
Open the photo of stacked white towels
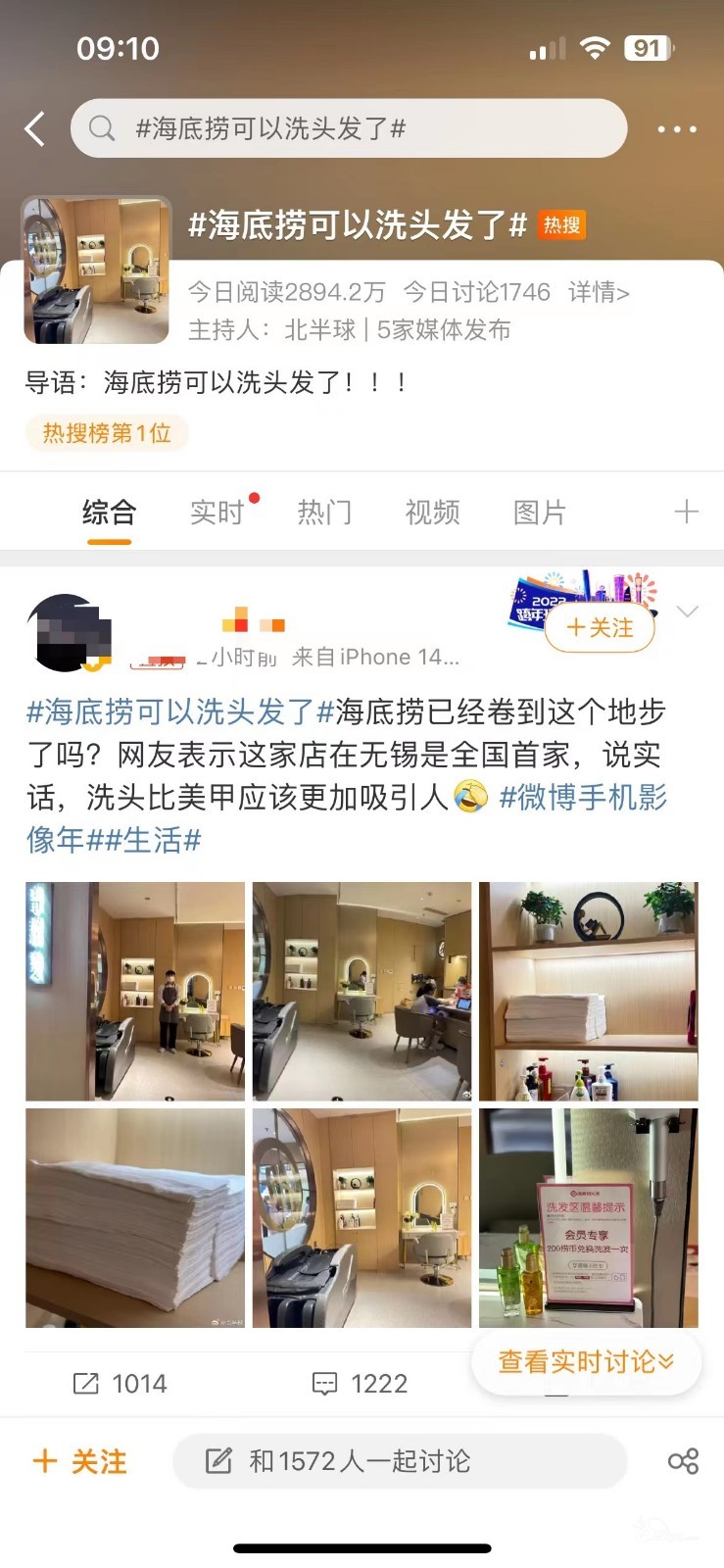coord(135,1218)
